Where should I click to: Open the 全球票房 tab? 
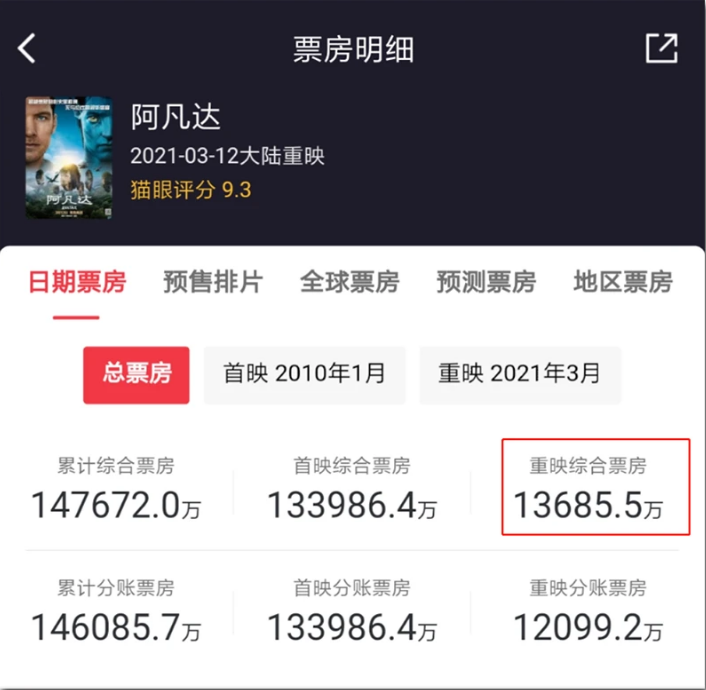click(x=349, y=282)
